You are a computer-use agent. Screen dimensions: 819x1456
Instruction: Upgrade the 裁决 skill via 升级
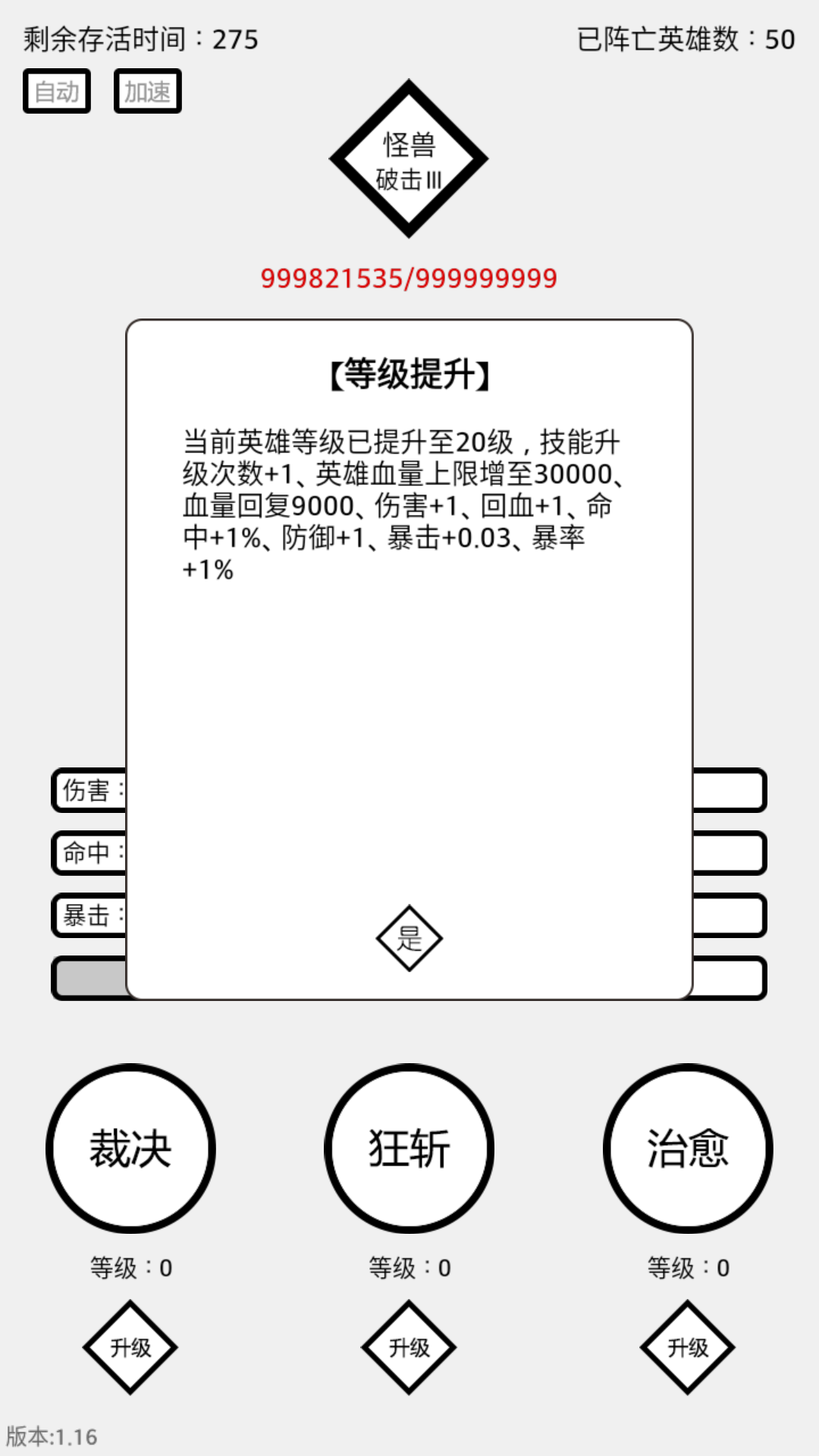pyautogui.click(x=130, y=1348)
